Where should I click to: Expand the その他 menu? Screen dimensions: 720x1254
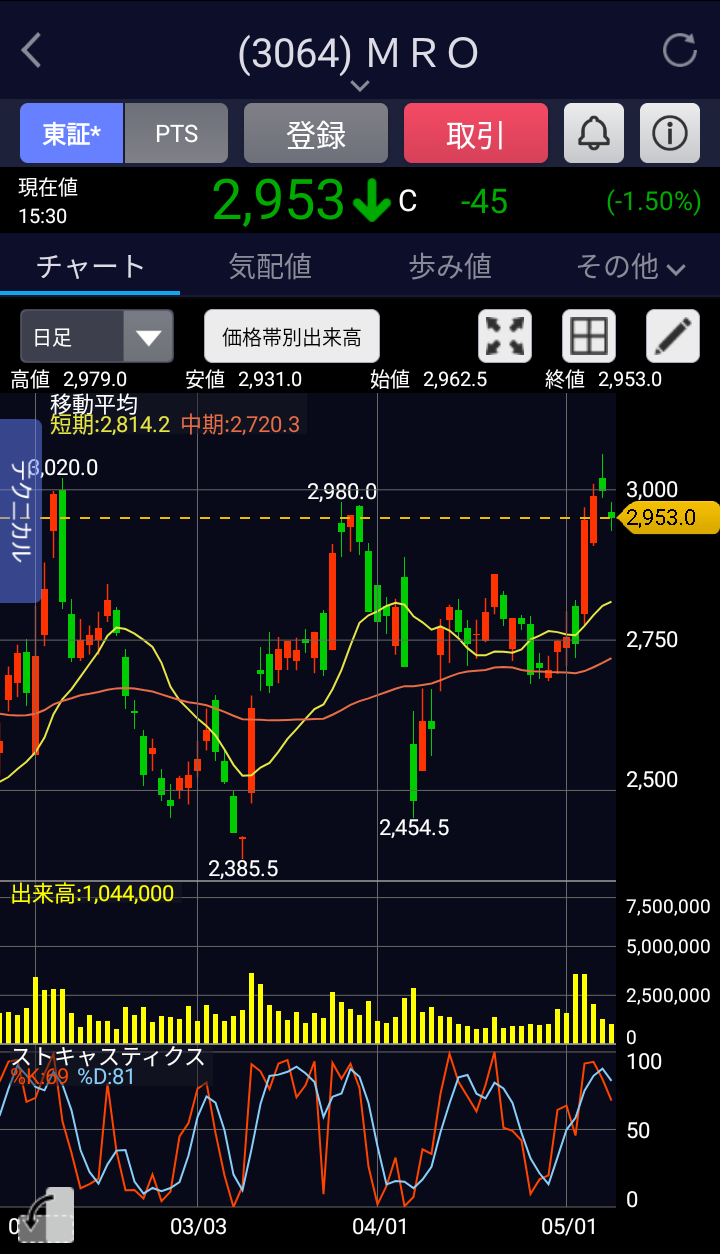click(x=630, y=266)
